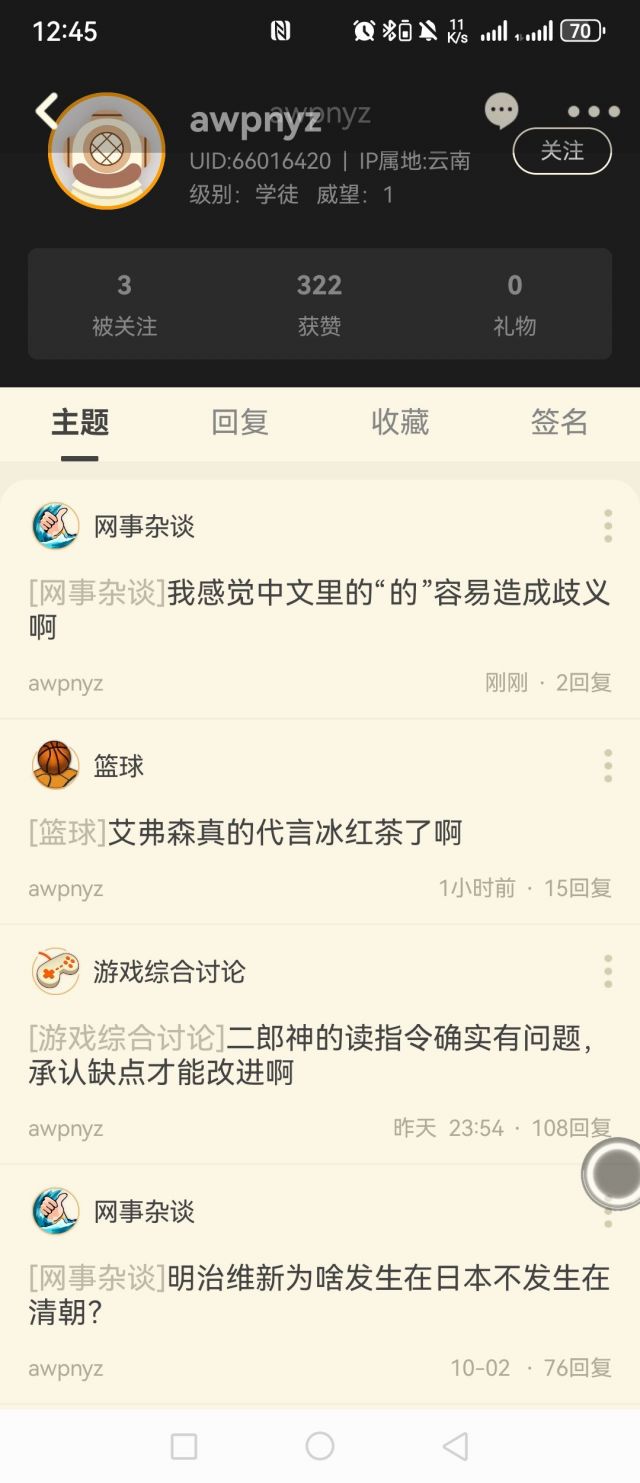Viewport: 640px width, 1483px height.
Task: Open post about 中文里的“的”容易造成歧义
Action: click(x=318, y=609)
